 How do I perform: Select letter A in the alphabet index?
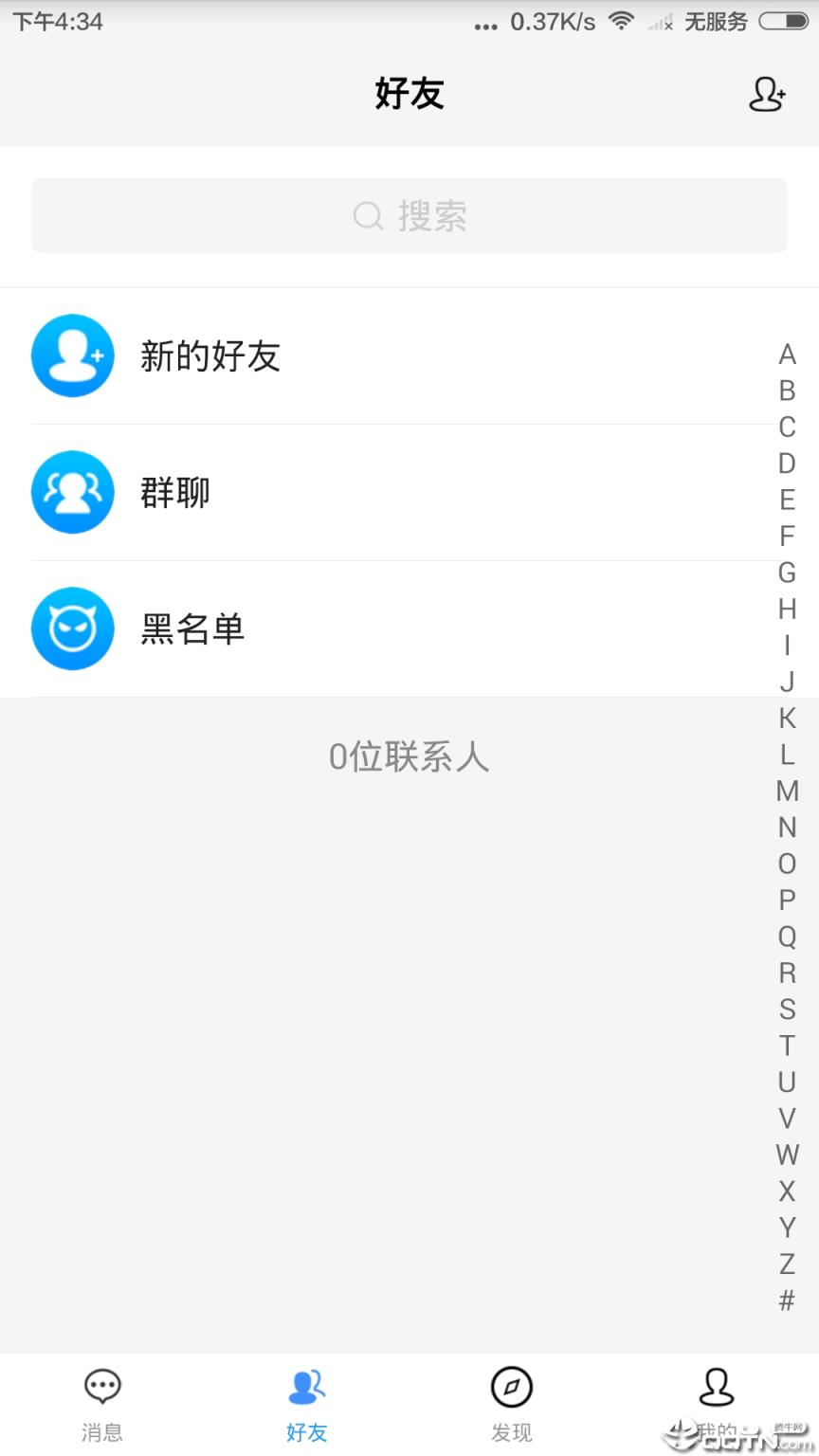pyautogui.click(x=787, y=355)
